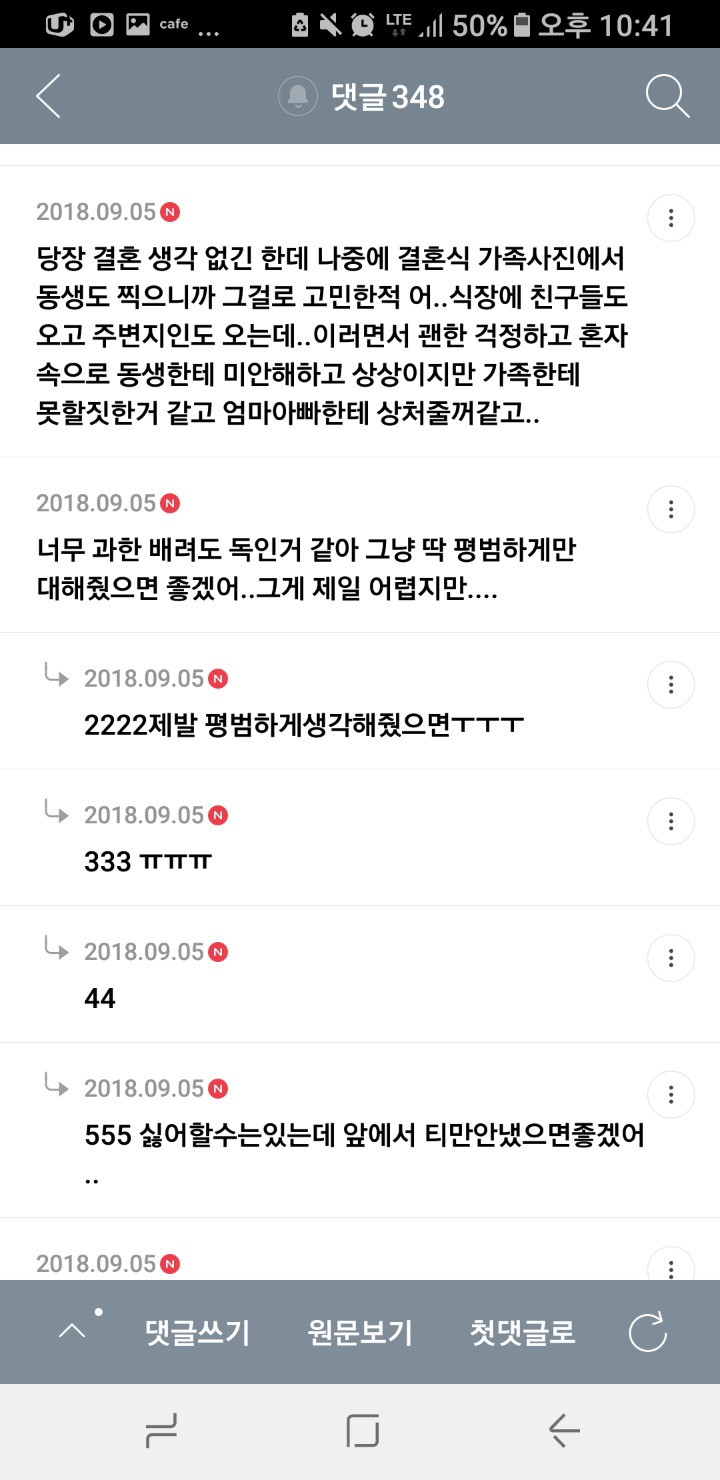Tap 원문보기 to view the original post
The image size is (720, 1480).
361,1331
